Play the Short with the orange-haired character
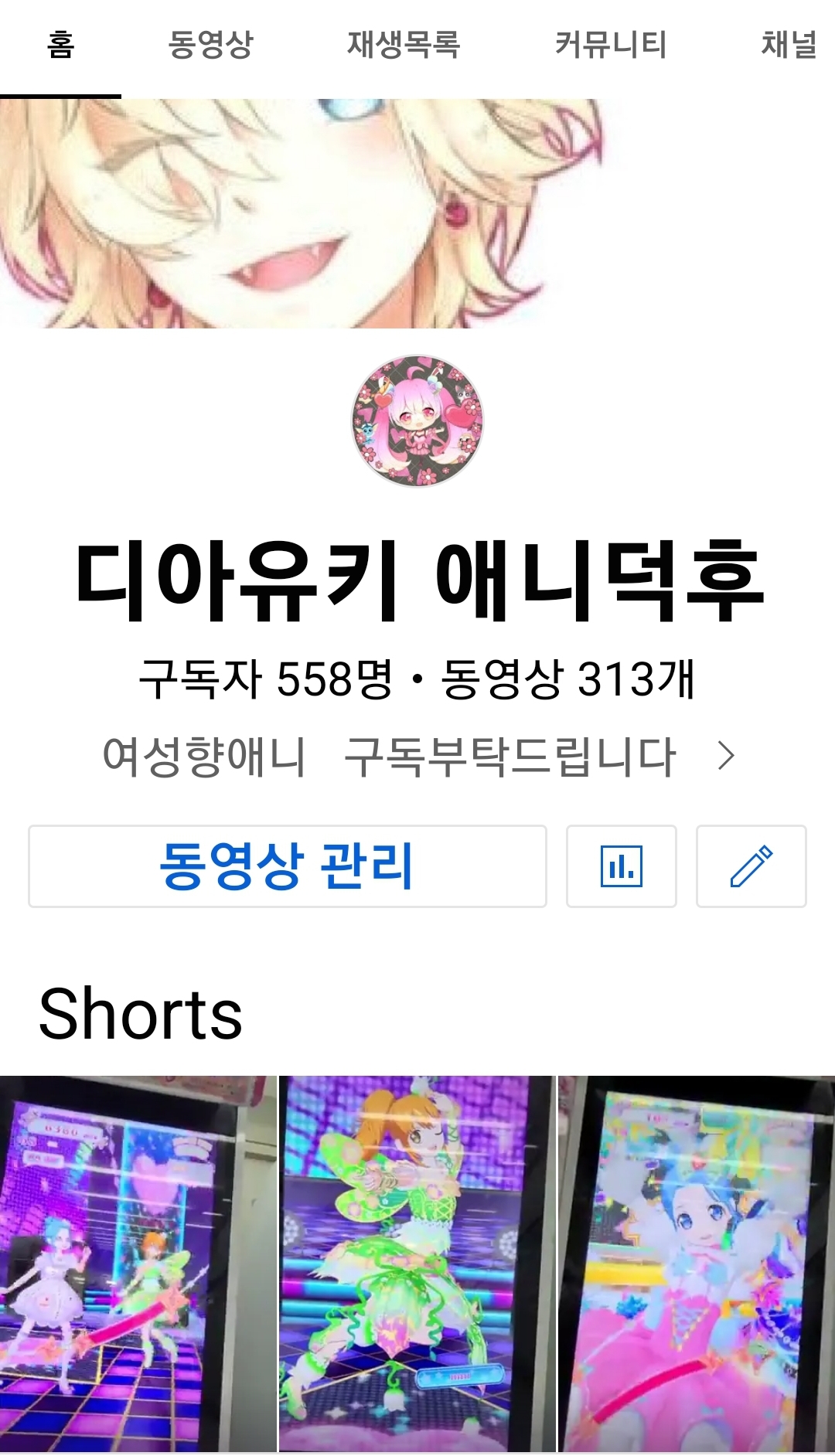The height and width of the screenshot is (1456, 835). coord(417,1264)
